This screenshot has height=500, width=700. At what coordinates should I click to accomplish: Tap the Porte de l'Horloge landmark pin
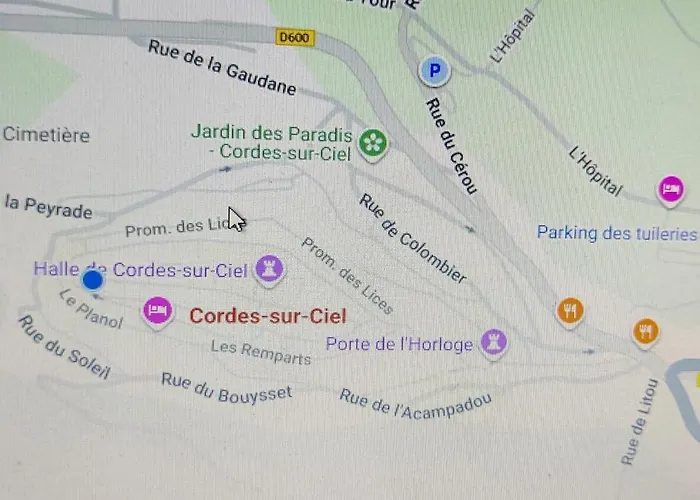coord(493,342)
